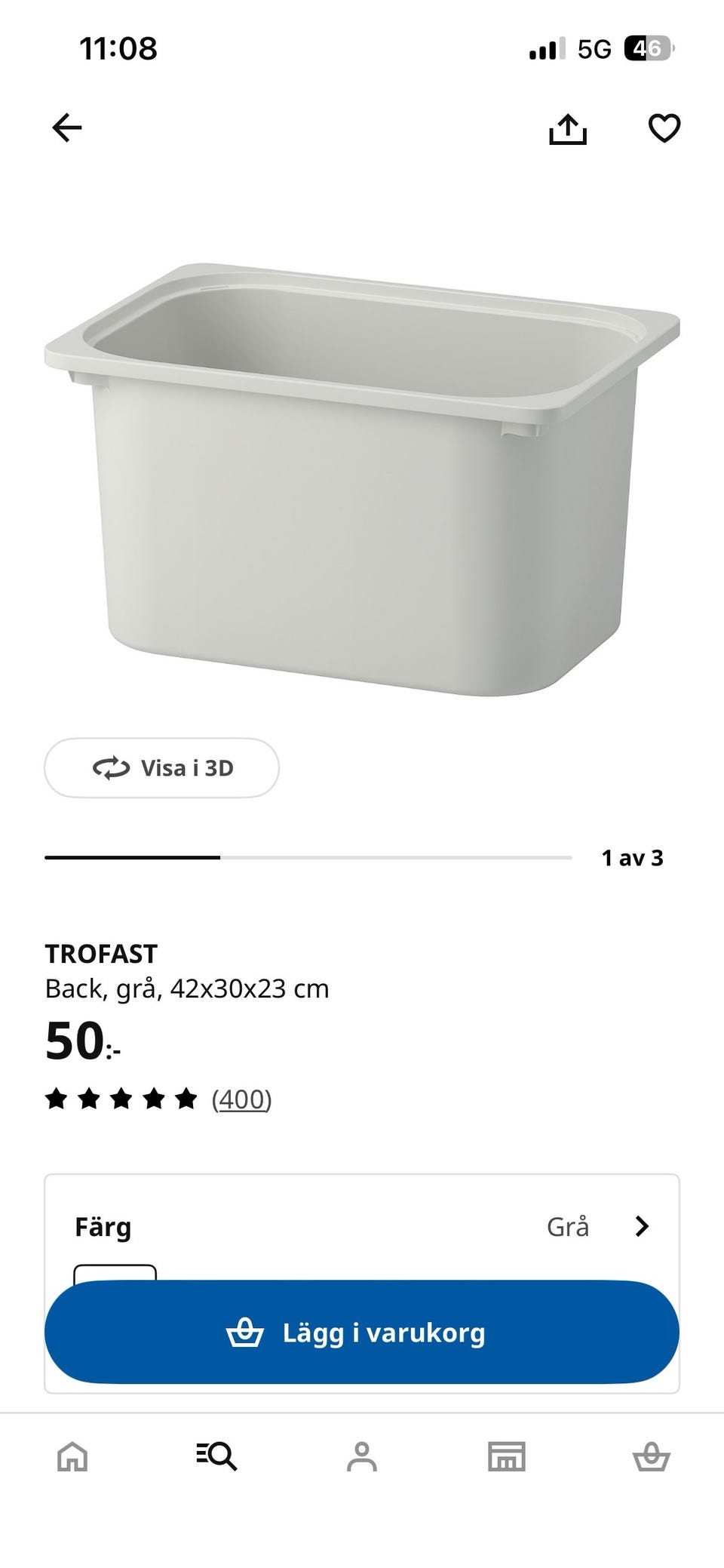Open the store tab in the bottom bar

(x=507, y=1456)
